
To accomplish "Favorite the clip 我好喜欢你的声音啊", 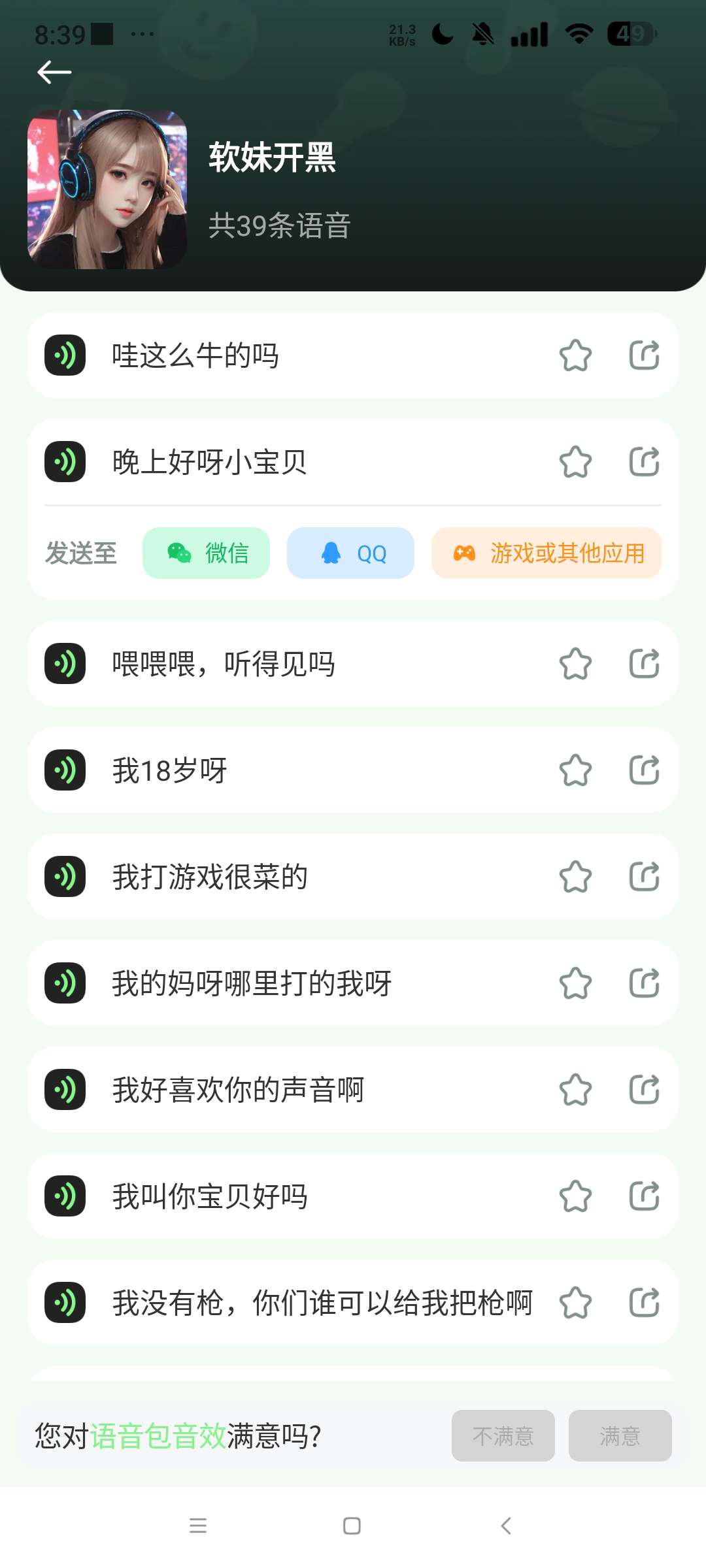I will coord(575,1090).
